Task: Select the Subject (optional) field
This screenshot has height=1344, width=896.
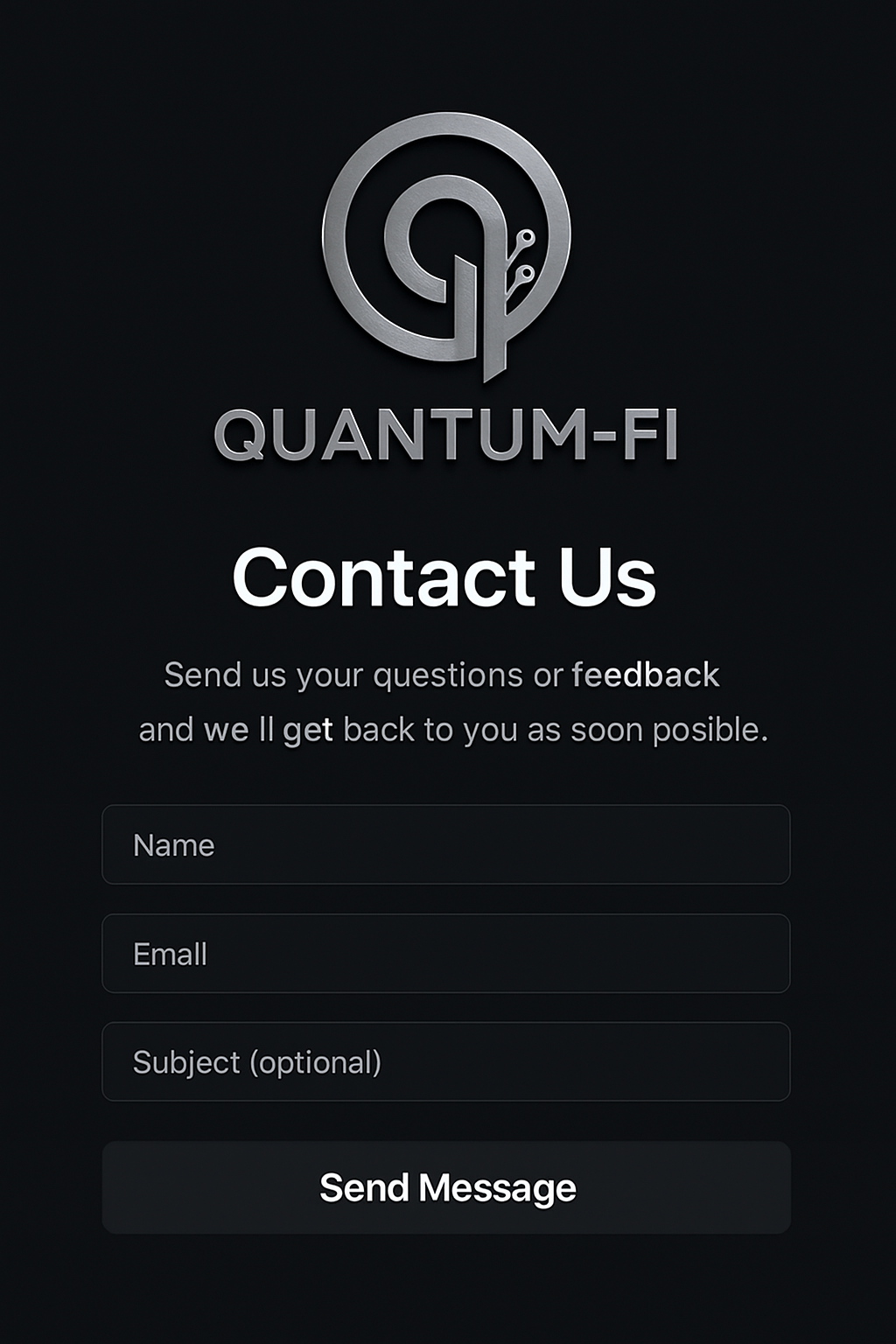Action: 446,1061
